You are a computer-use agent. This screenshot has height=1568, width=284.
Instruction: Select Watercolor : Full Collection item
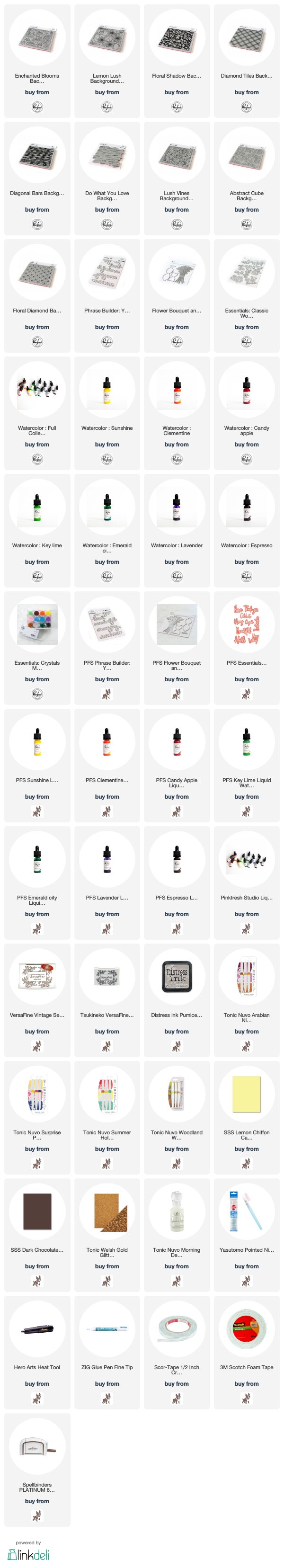(x=37, y=390)
